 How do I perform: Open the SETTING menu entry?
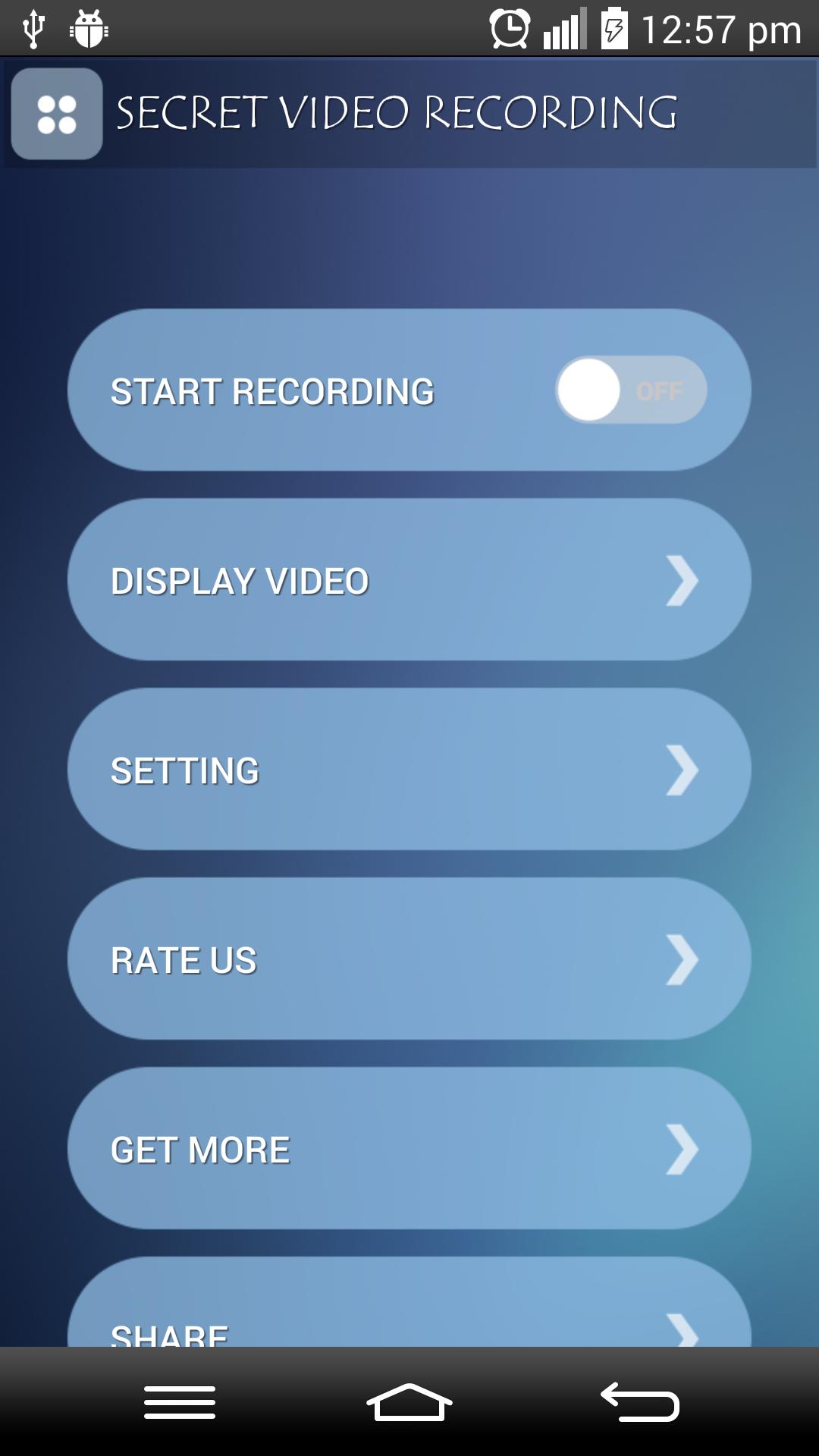[409, 768]
